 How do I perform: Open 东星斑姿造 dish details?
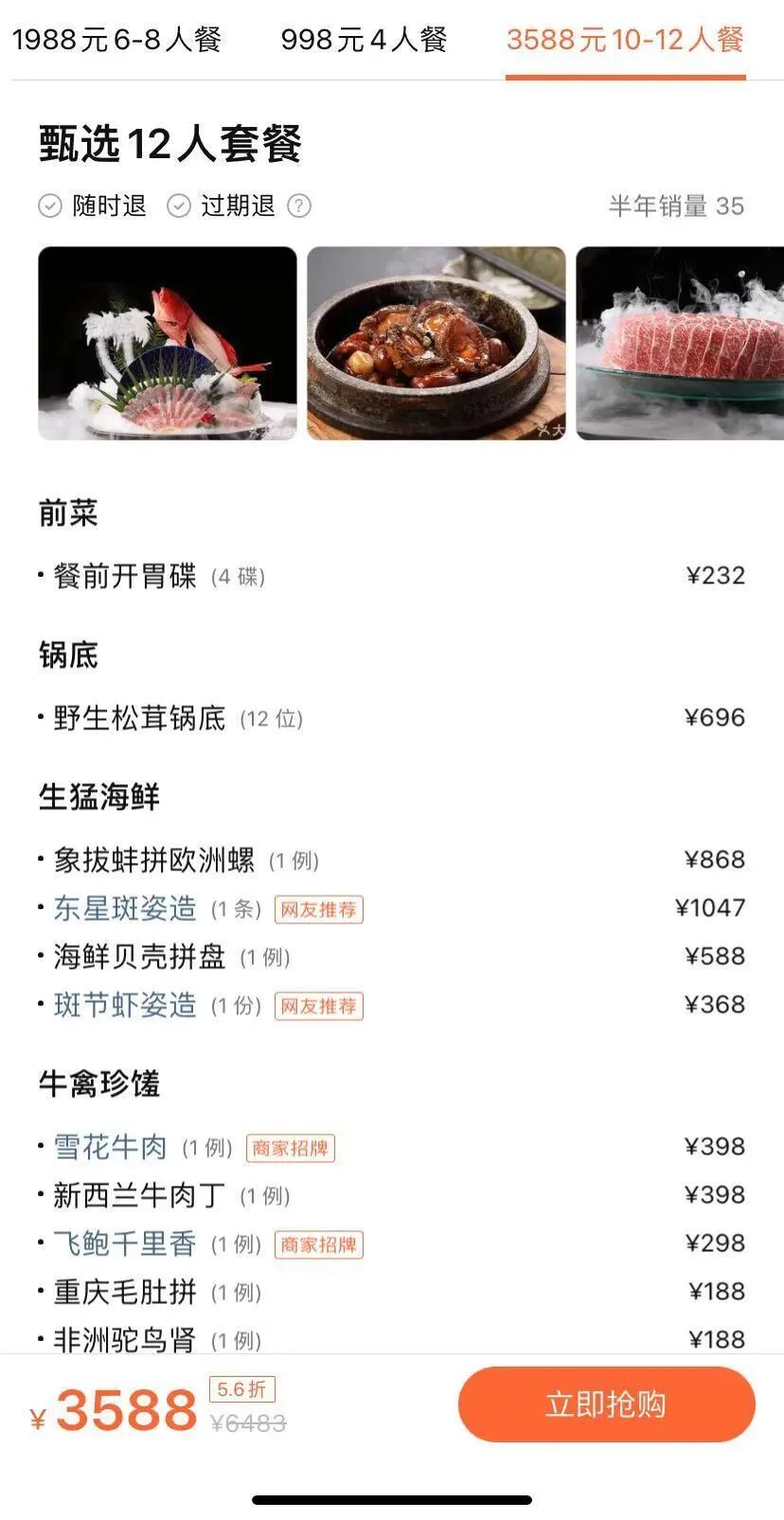tap(125, 908)
